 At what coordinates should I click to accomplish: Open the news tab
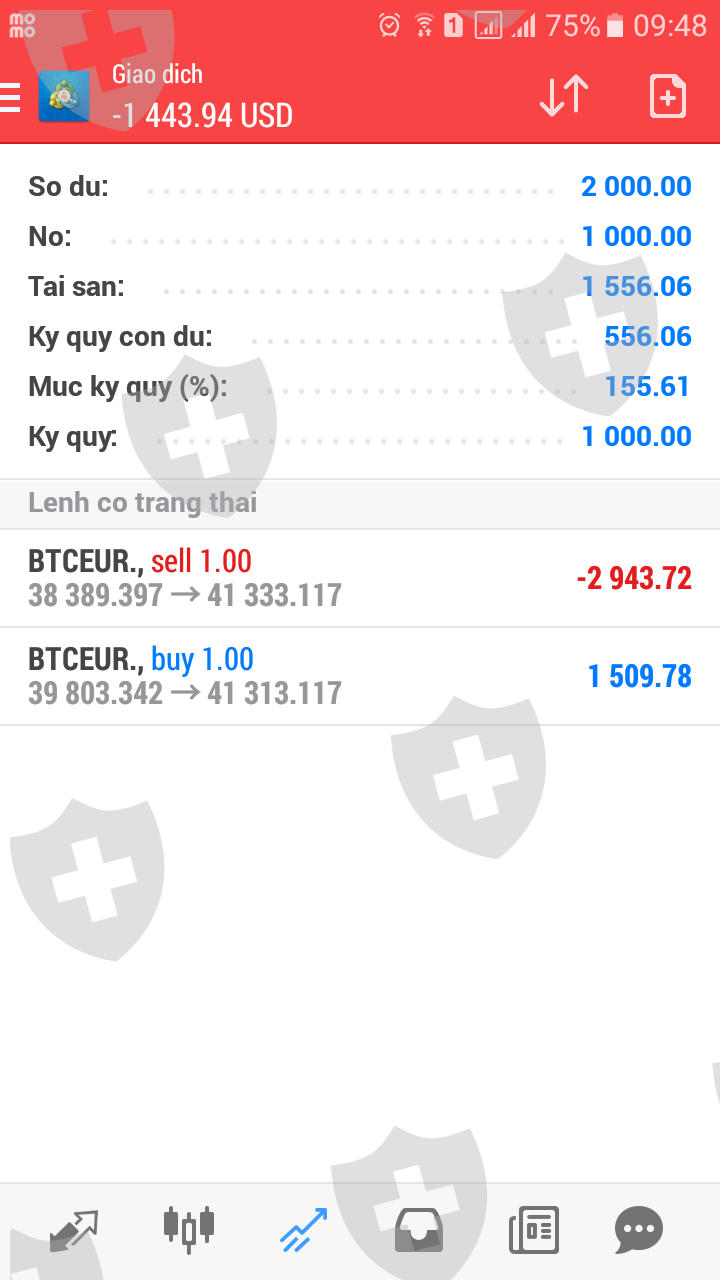(x=533, y=1230)
